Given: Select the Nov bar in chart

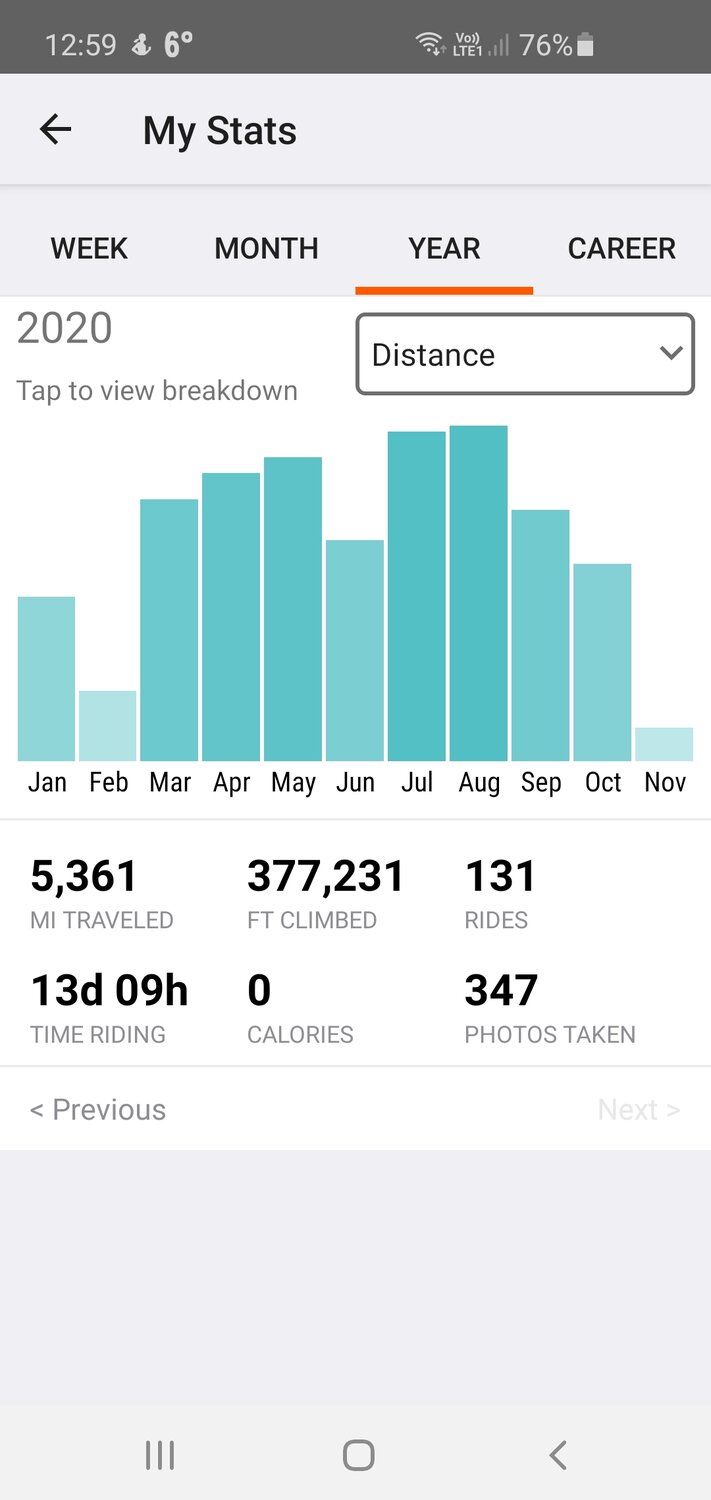Looking at the screenshot, I should click(664, 744).
